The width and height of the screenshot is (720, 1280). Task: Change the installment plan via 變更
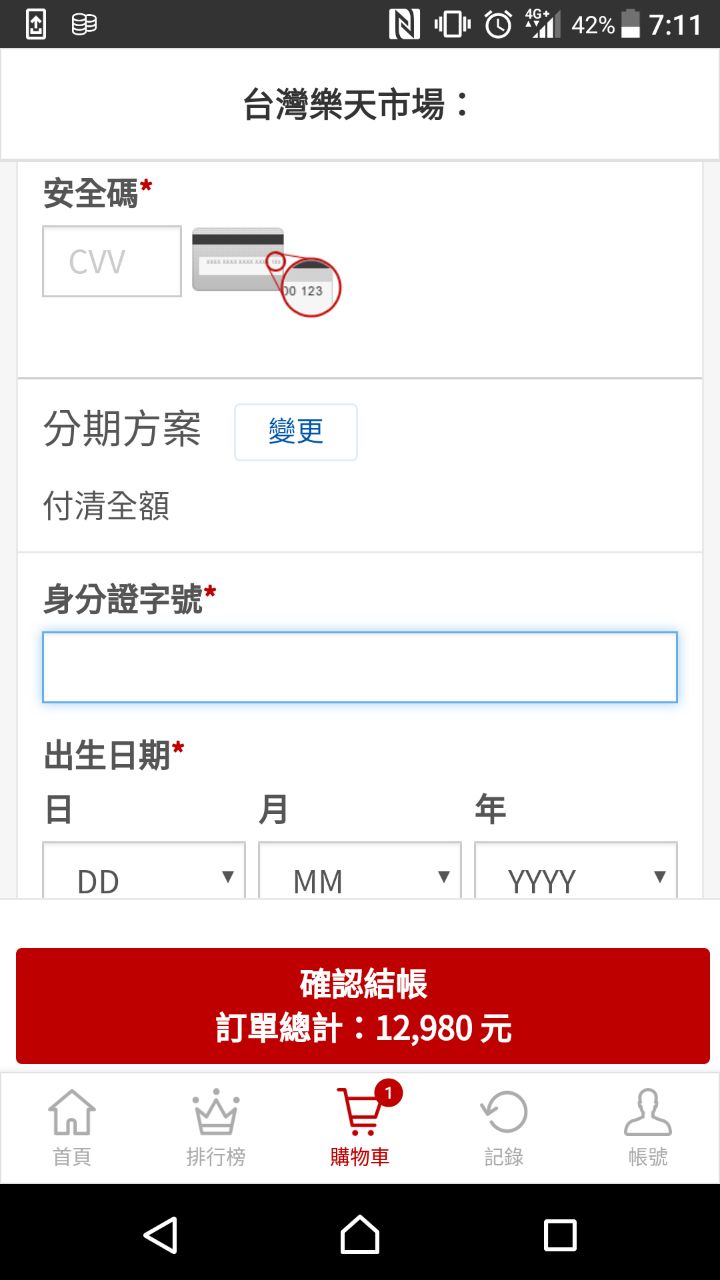pyautogui.click(x=296, y=432)
